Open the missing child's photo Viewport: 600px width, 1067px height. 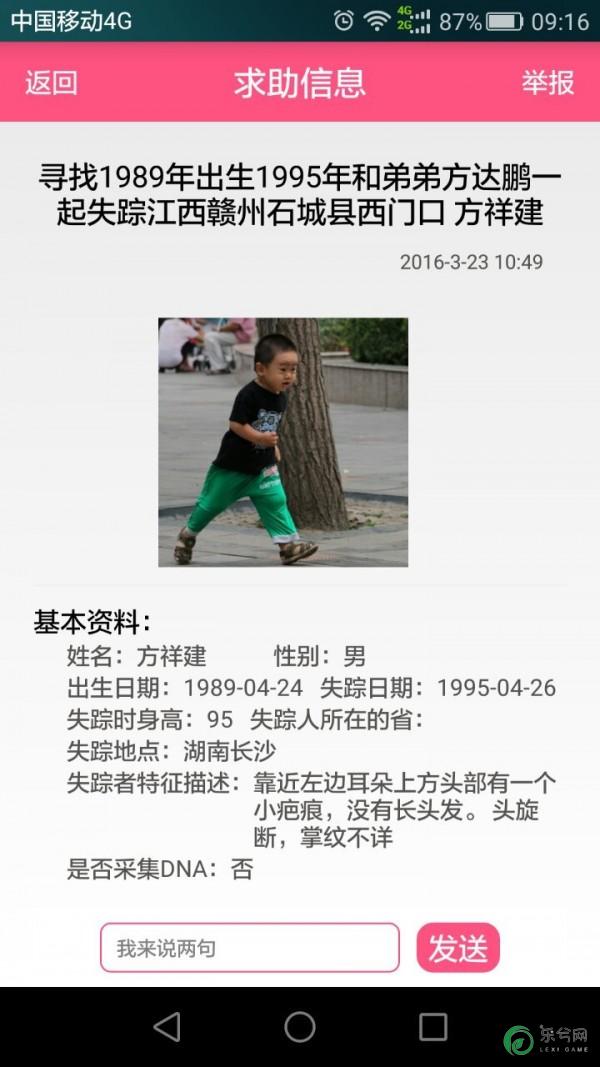coord(283,442)
